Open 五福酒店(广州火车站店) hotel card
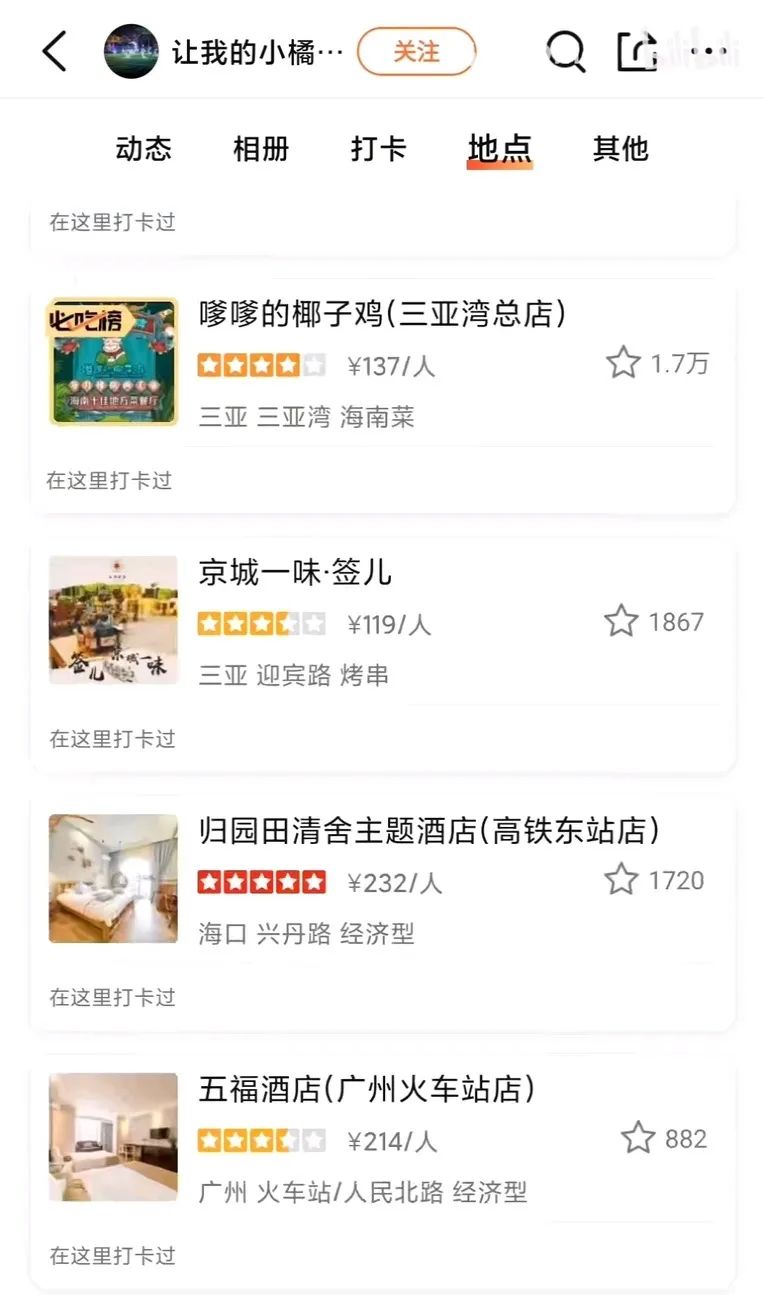This screenshot has width=764, height=1295. pos(366,1090)
